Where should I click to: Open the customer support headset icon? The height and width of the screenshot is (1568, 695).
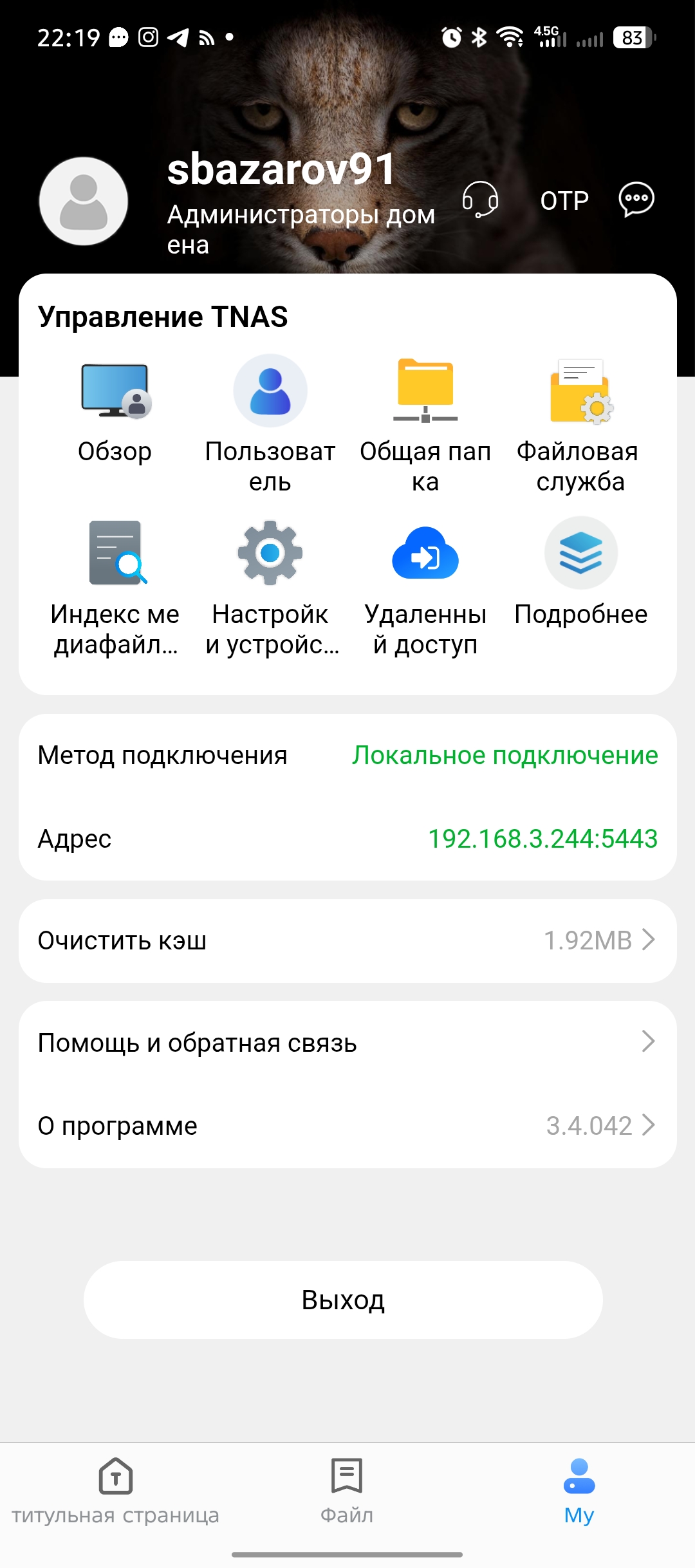tap(480, 200)
